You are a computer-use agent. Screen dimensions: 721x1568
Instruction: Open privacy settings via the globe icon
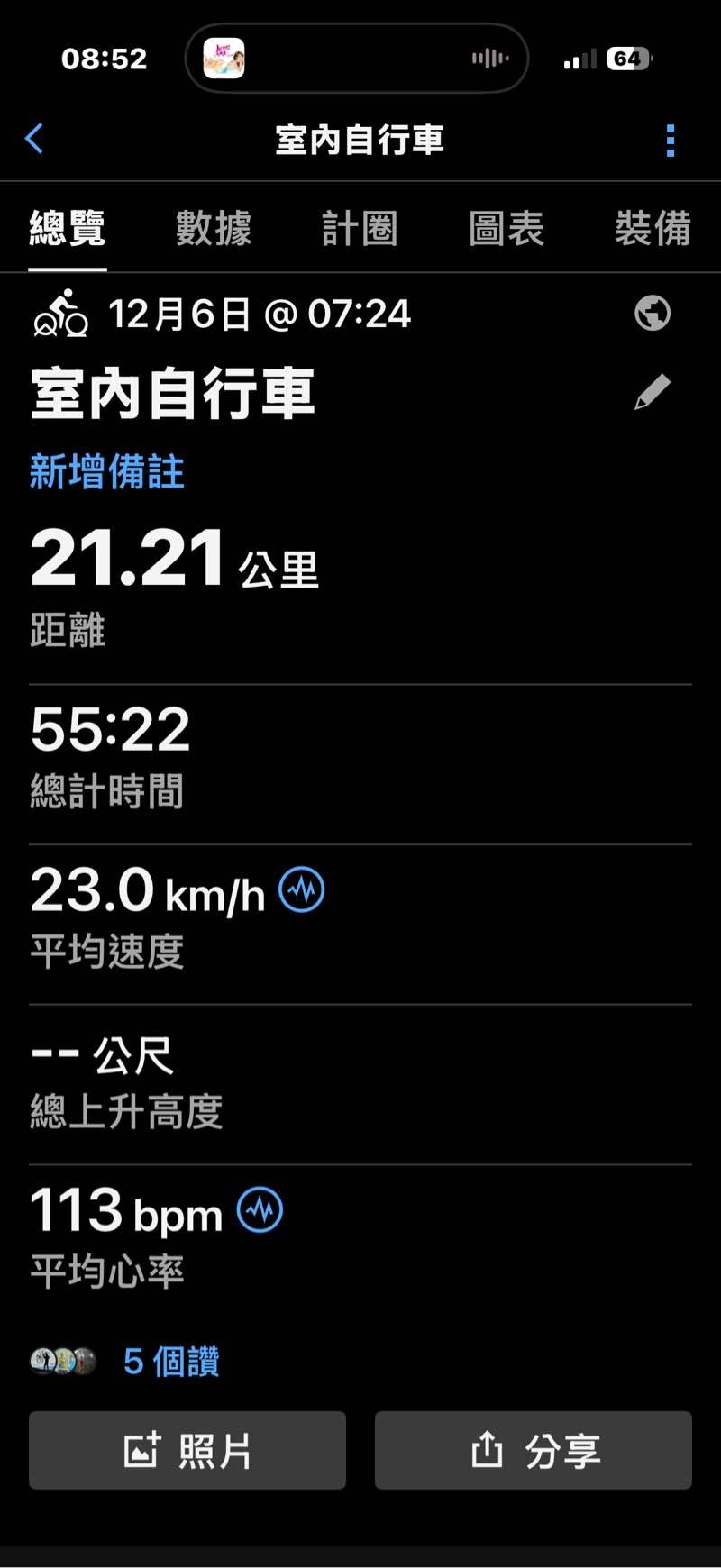coord(653,314)
